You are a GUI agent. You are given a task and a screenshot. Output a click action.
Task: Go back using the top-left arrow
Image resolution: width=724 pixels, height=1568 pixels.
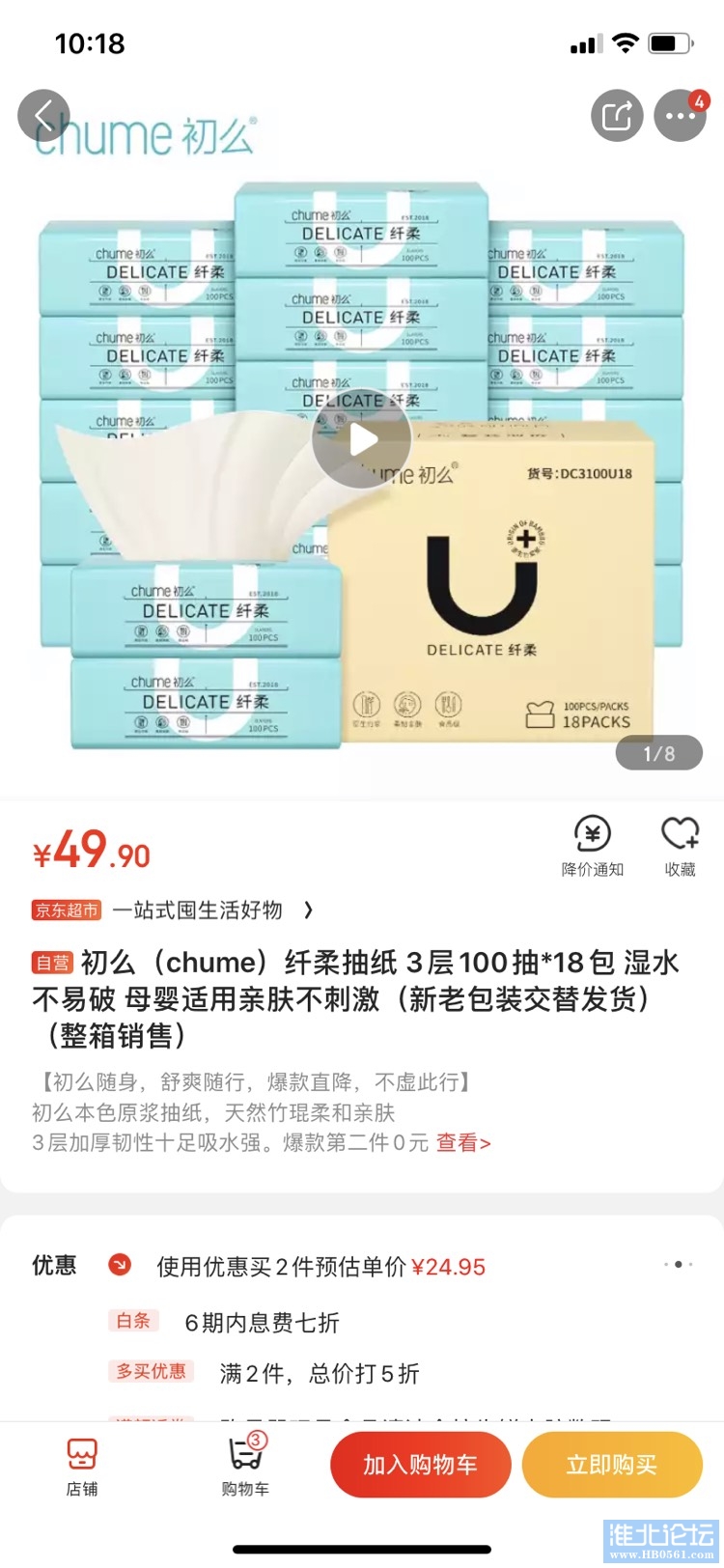point(43,116)
